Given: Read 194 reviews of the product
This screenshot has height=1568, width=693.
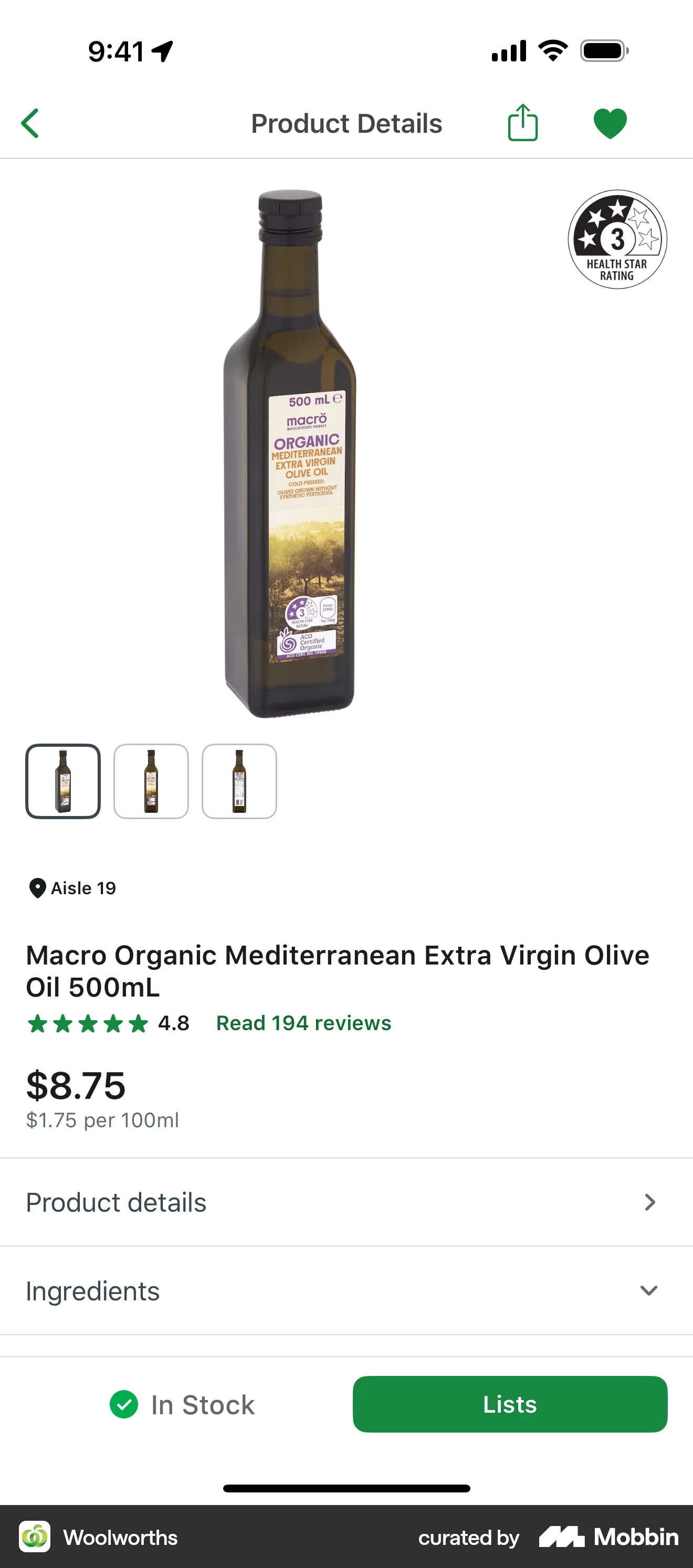Looking at the screenshot, I should click(x=303, y=1023).
